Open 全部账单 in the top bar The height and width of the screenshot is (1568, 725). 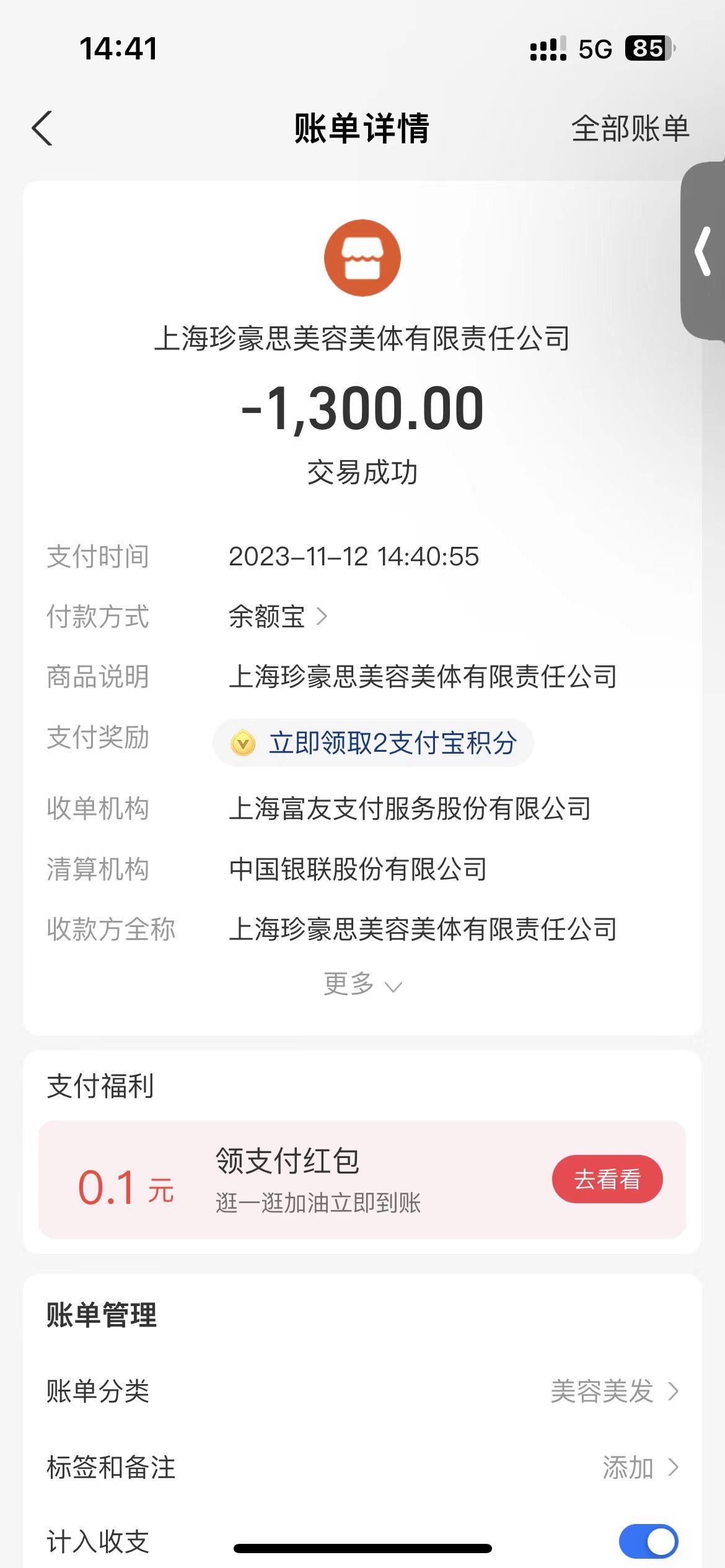point(630,129)
